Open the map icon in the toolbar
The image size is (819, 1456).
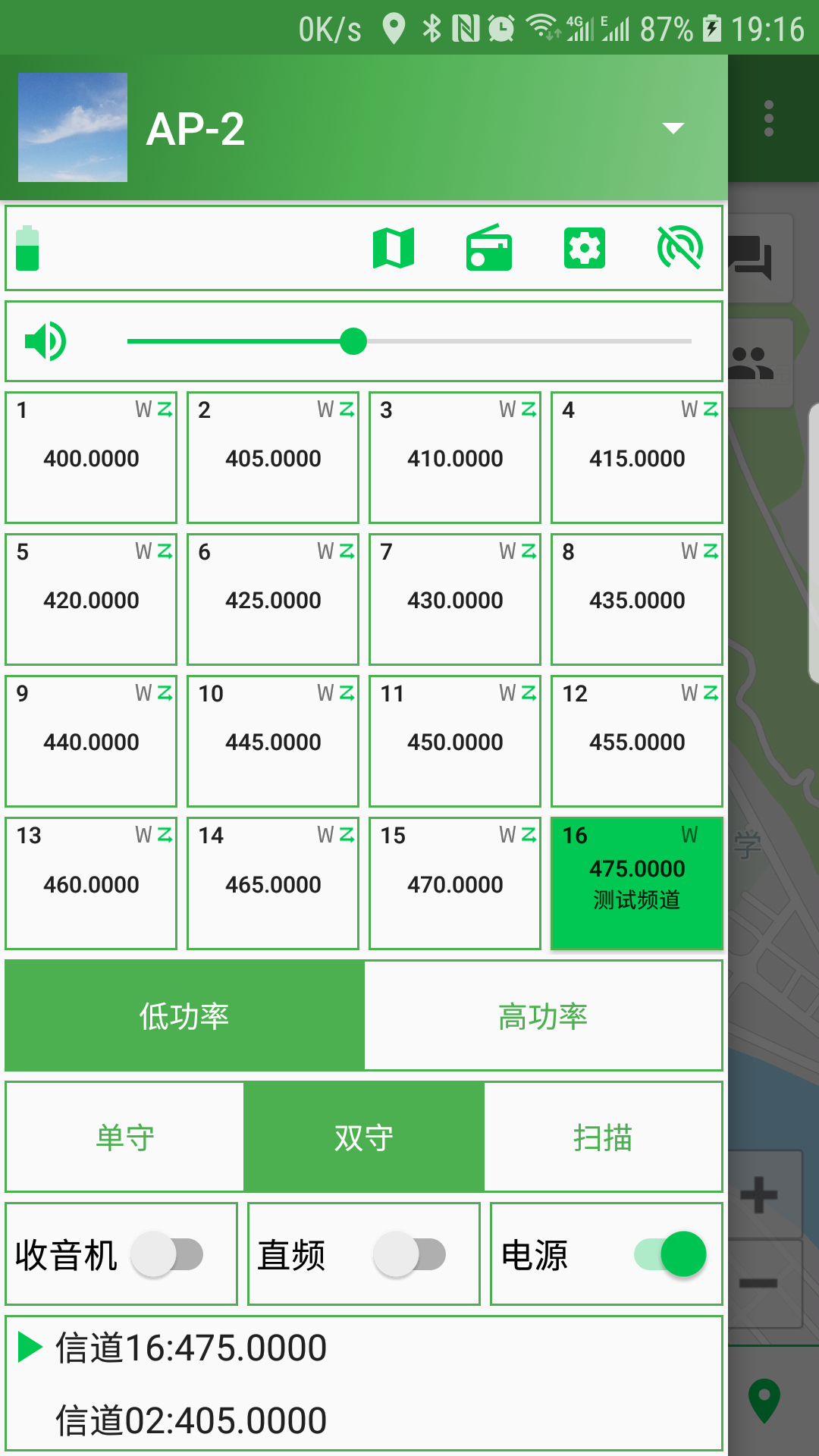[394, 248]
